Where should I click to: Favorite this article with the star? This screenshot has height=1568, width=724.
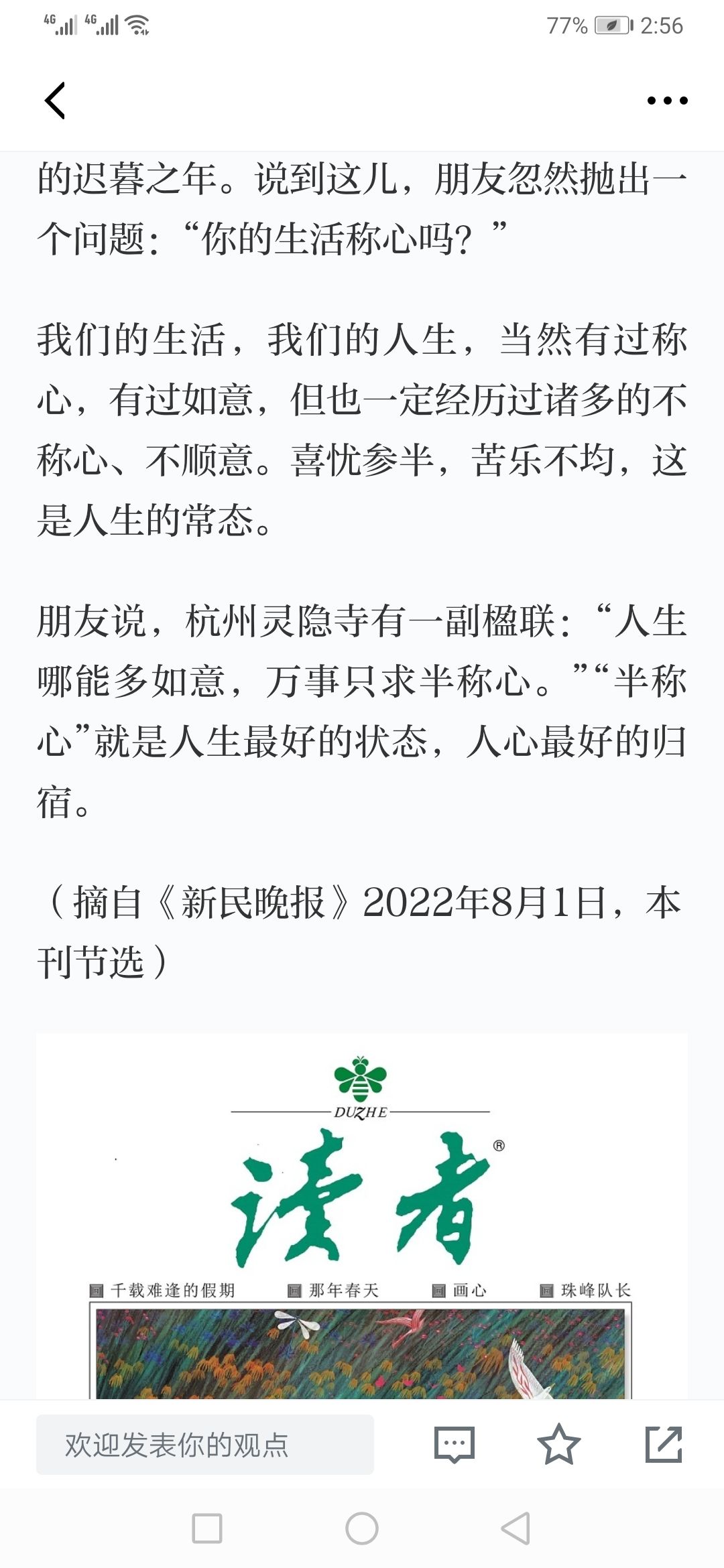click(558, 1445)
